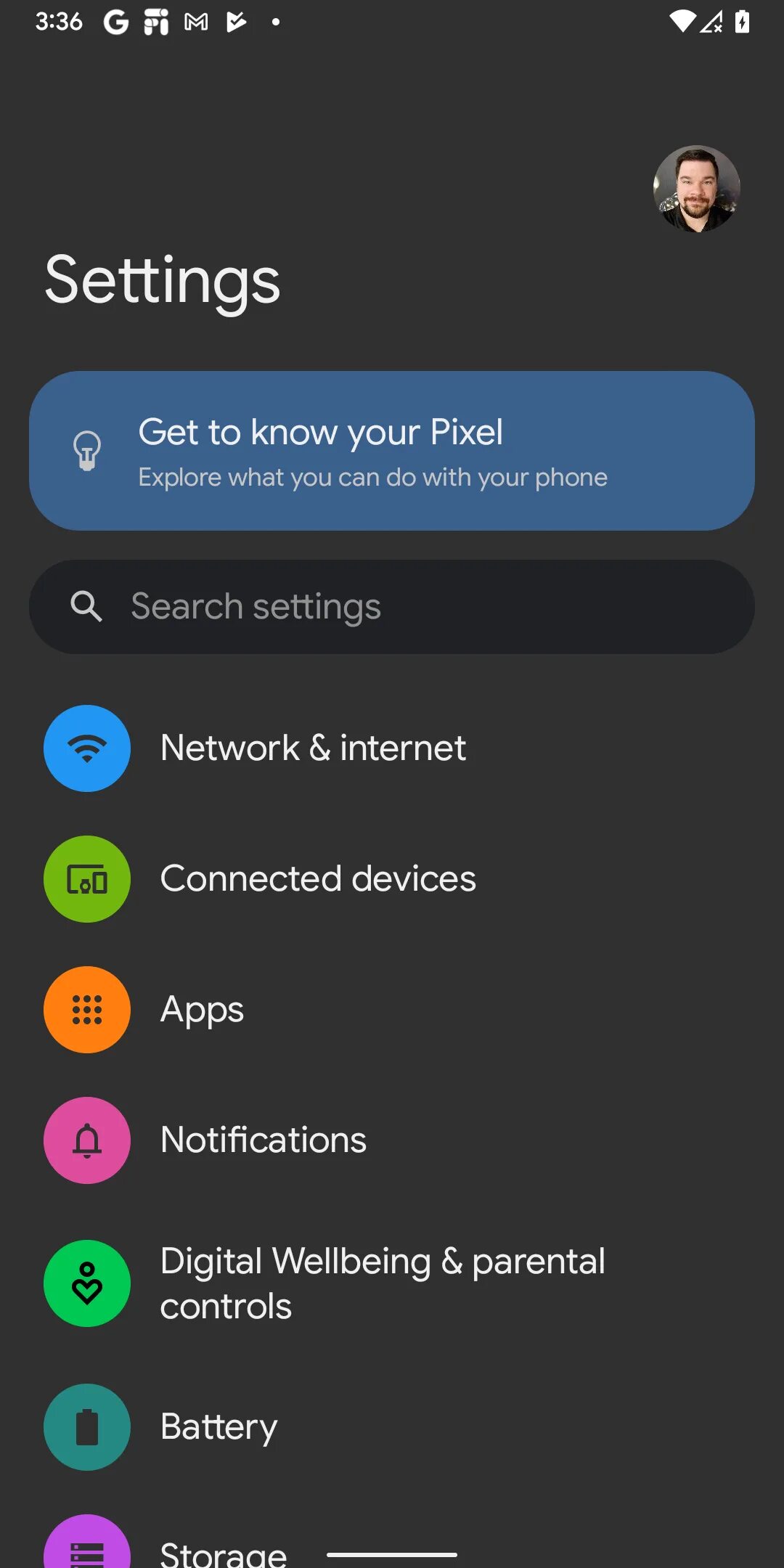Tap the teal Battery icon
The width and height of the screenshot is (784, 1568).
pos(86,1425)
